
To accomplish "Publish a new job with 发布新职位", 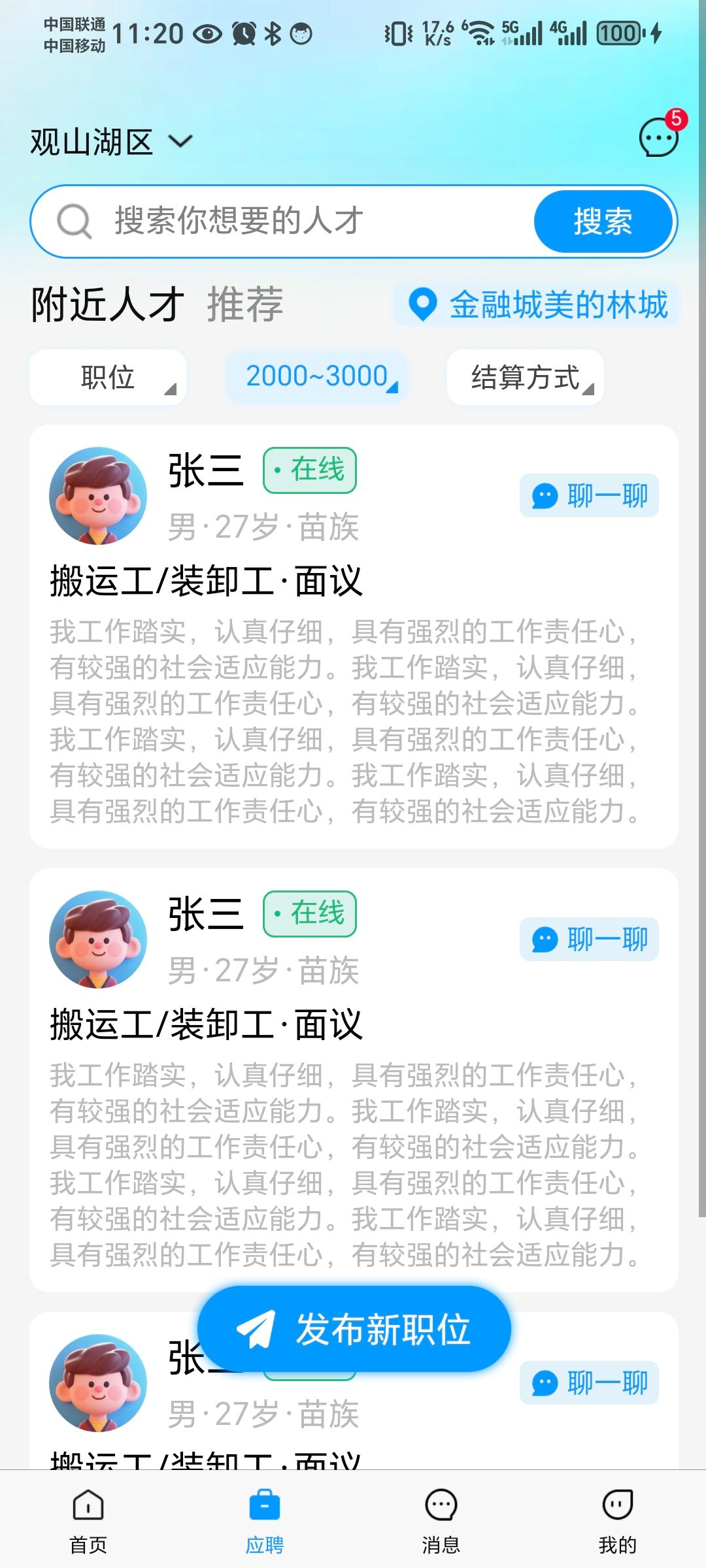I will (x=354, y=1329).
